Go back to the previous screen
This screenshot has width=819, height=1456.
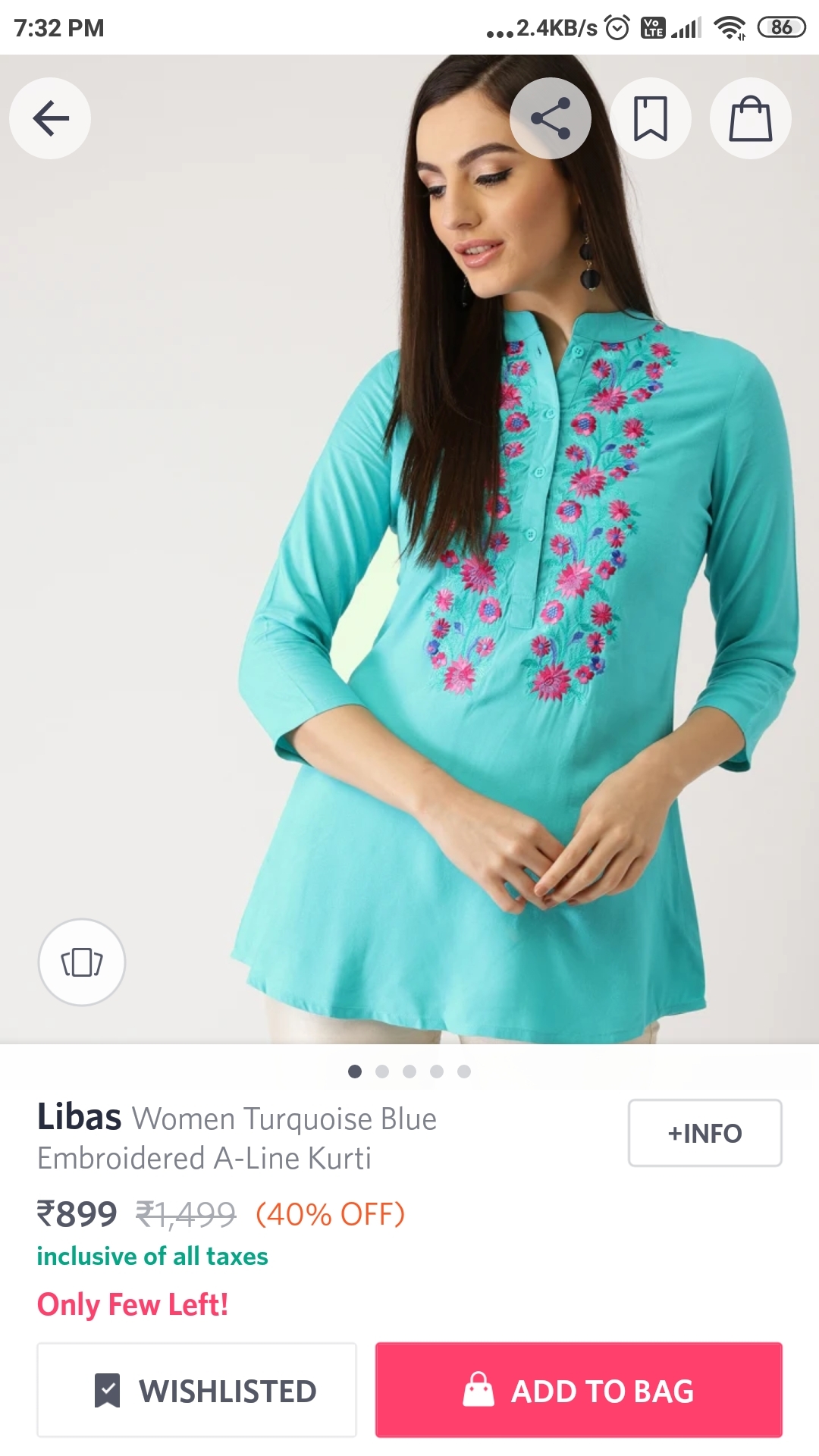(x=50, y=118)
